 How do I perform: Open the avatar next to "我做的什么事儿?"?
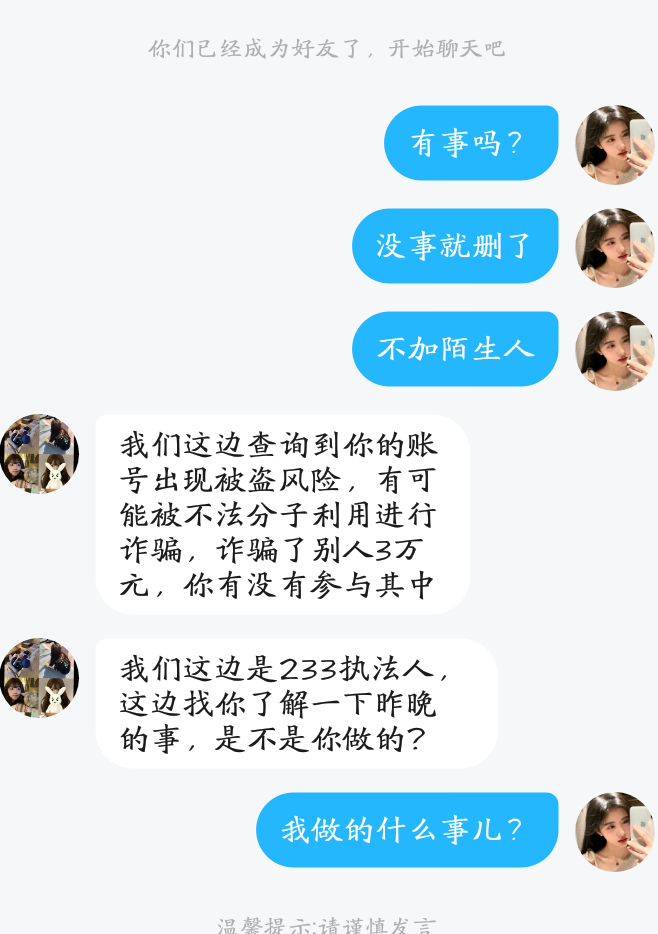[614, 831]
